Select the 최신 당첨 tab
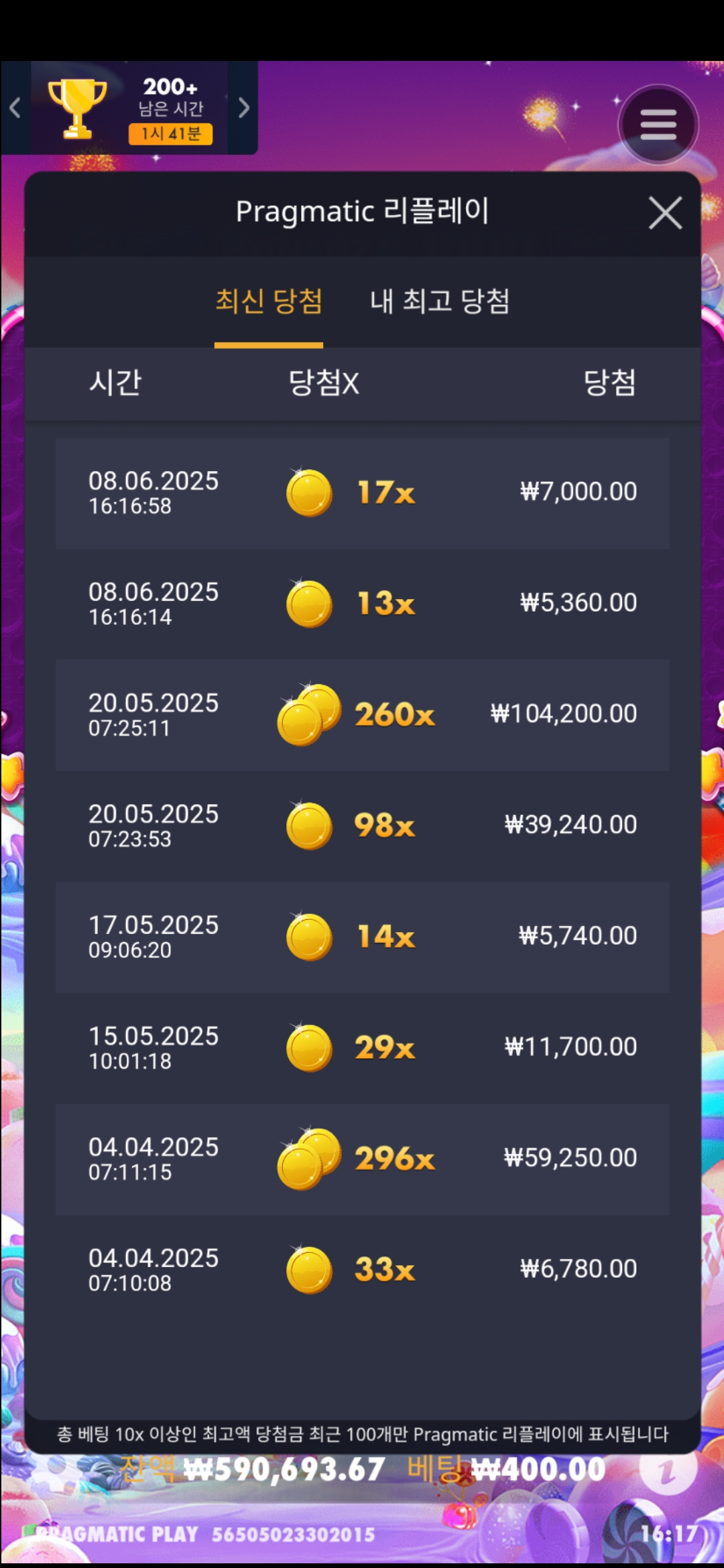 click(269, 302)
